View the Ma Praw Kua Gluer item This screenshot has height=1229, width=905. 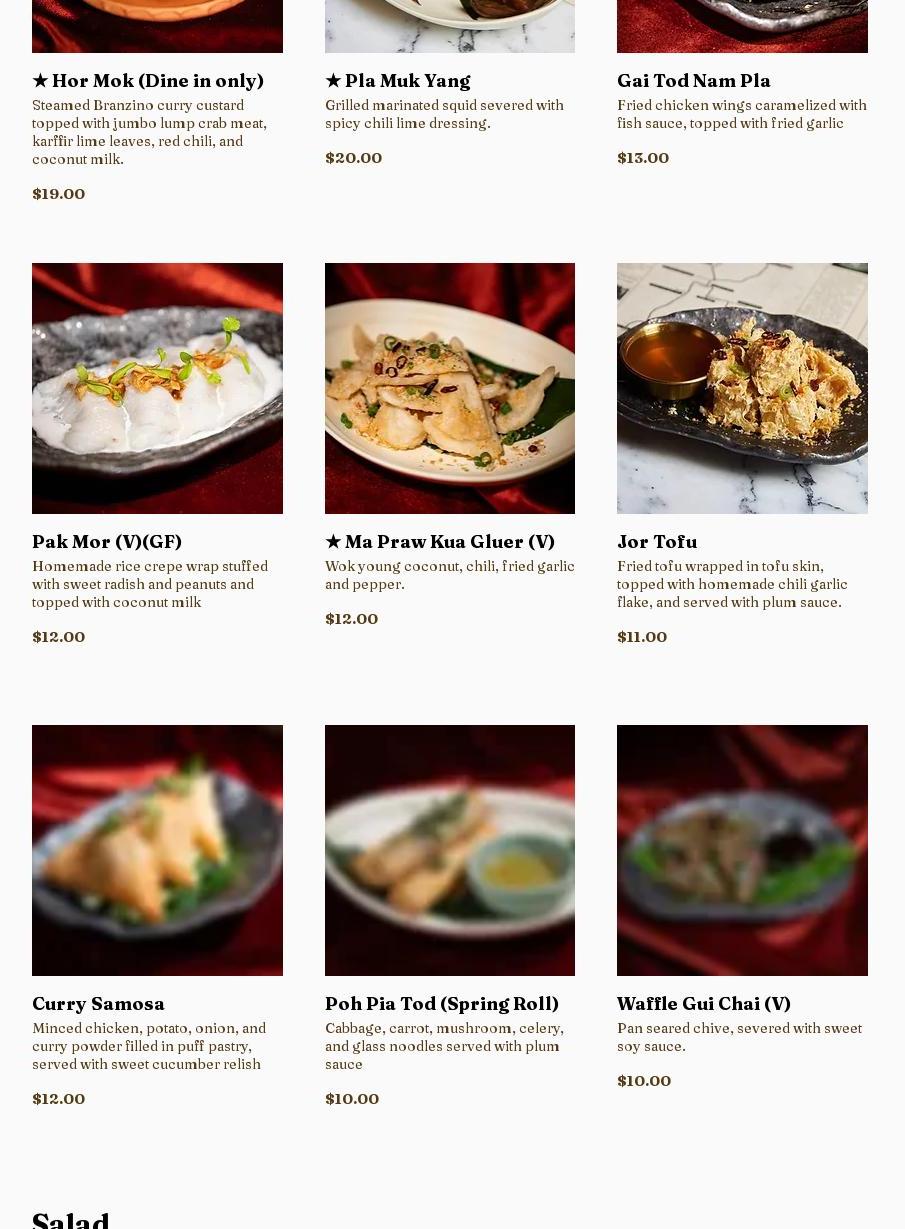tap(449, 541)
